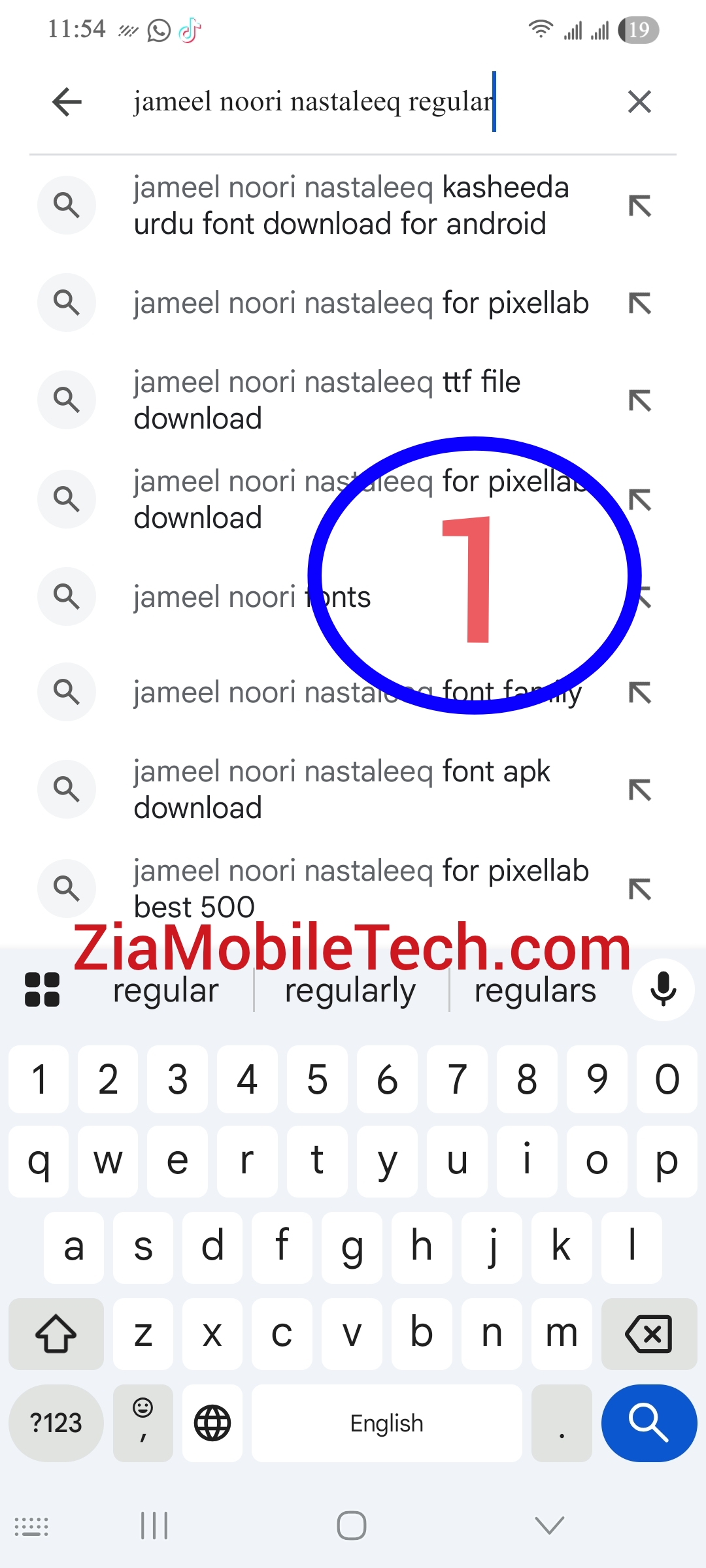The height and width of the screenshot is (1568, 706).
Task: Insert kasheeda urdu font suggestion using its arrow
Action: click(x=640, y=206)
